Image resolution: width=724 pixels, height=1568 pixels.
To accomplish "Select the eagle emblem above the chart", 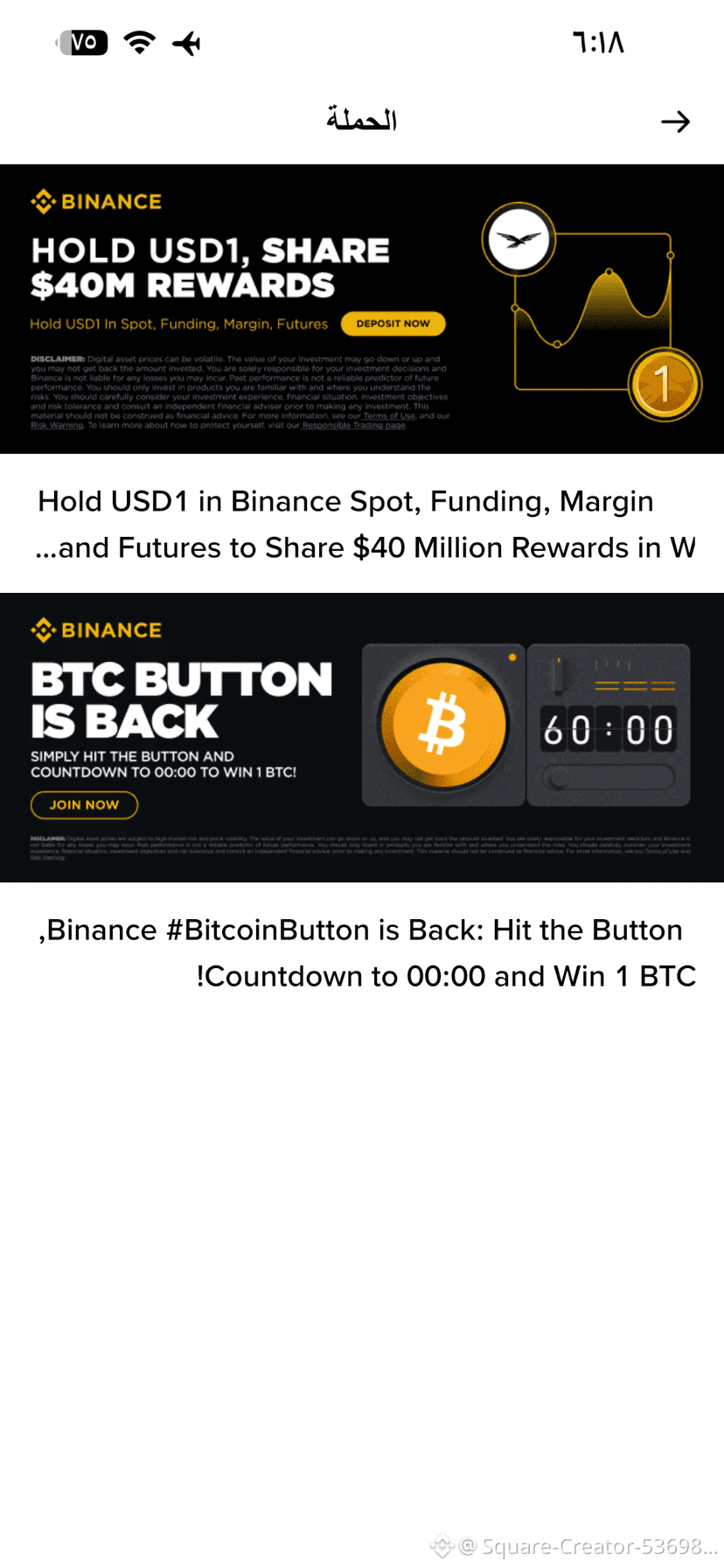I will coord(518,240).
